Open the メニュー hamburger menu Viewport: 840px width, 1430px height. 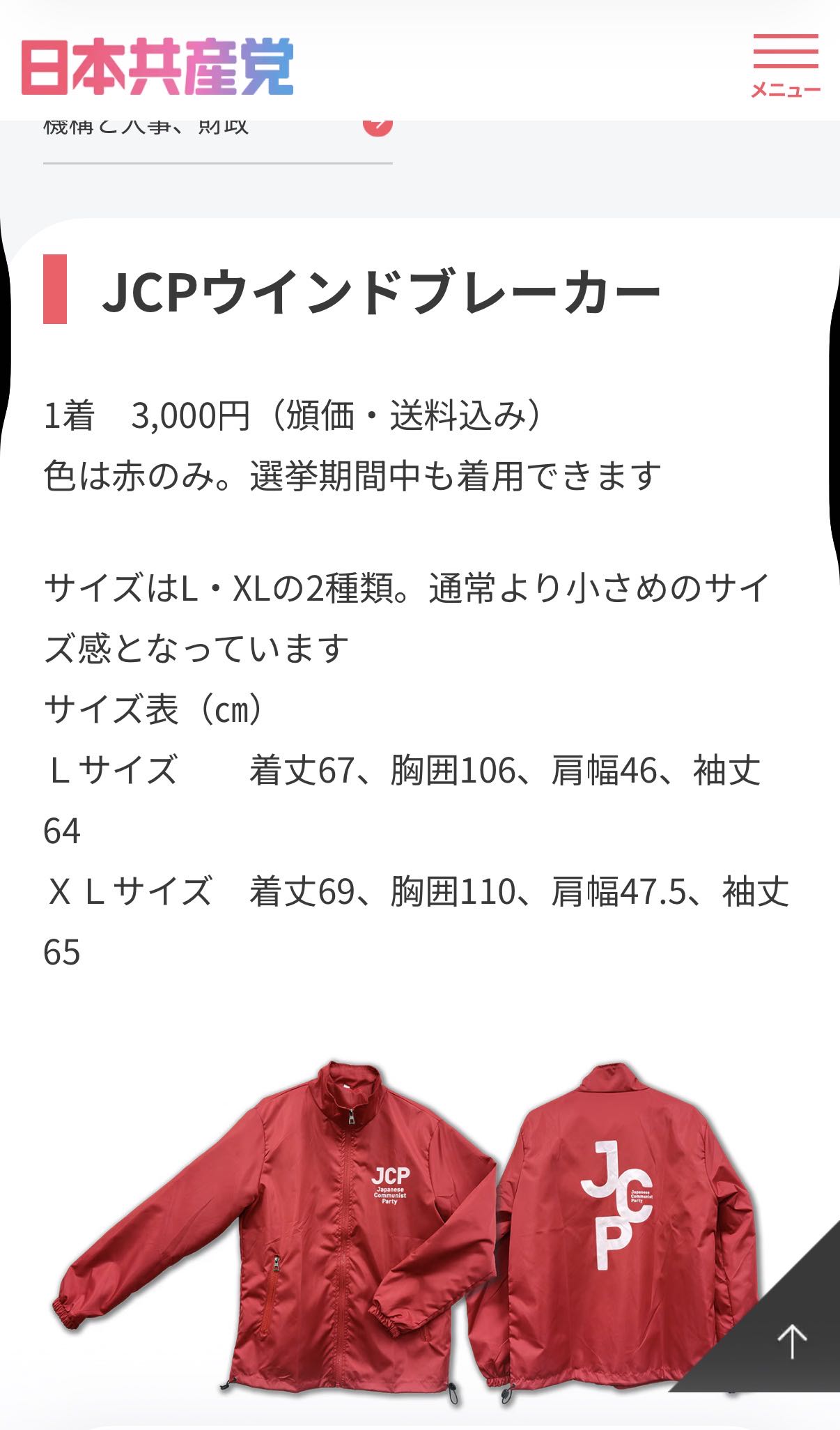(x=785, y=65)
